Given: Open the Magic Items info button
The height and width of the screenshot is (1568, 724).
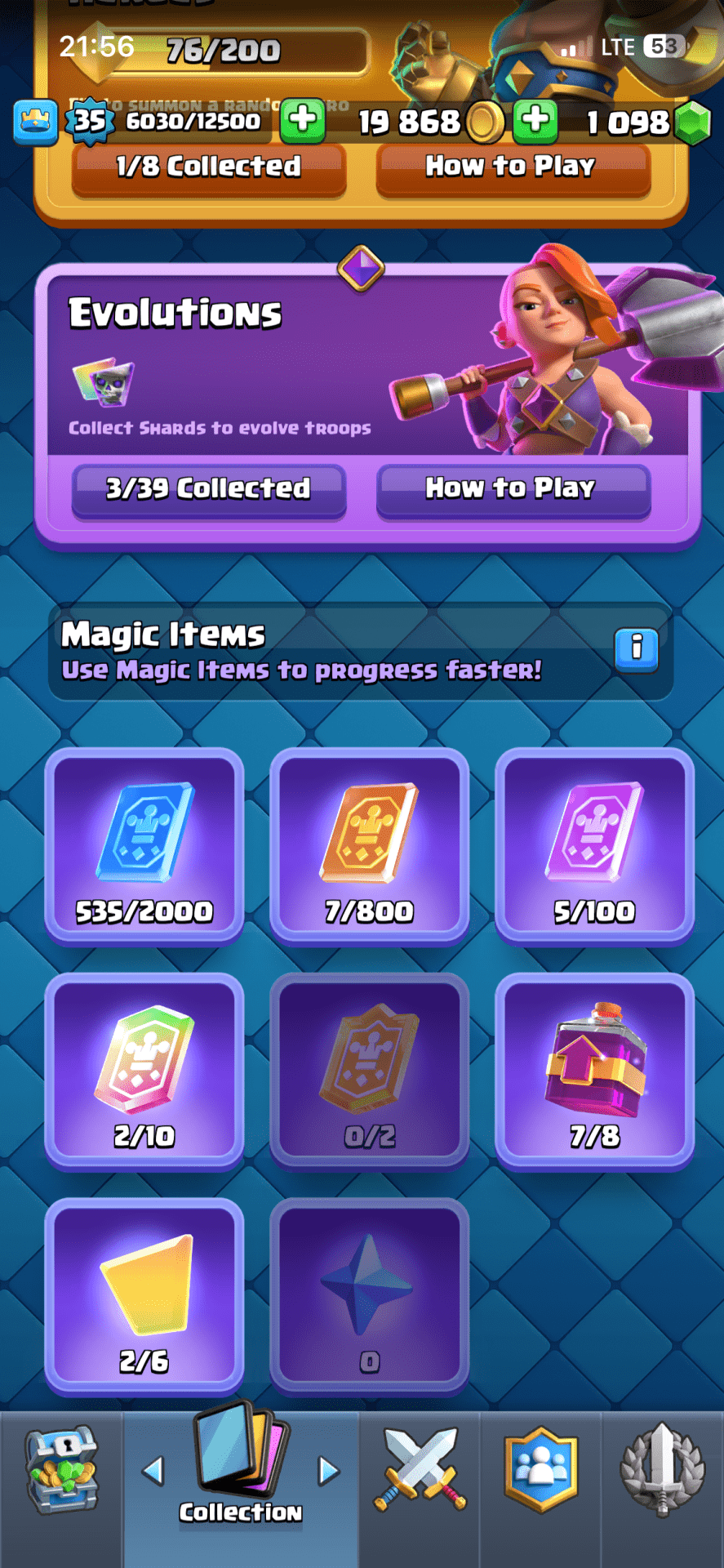Looking at the screenshot, I should [636, 649].
